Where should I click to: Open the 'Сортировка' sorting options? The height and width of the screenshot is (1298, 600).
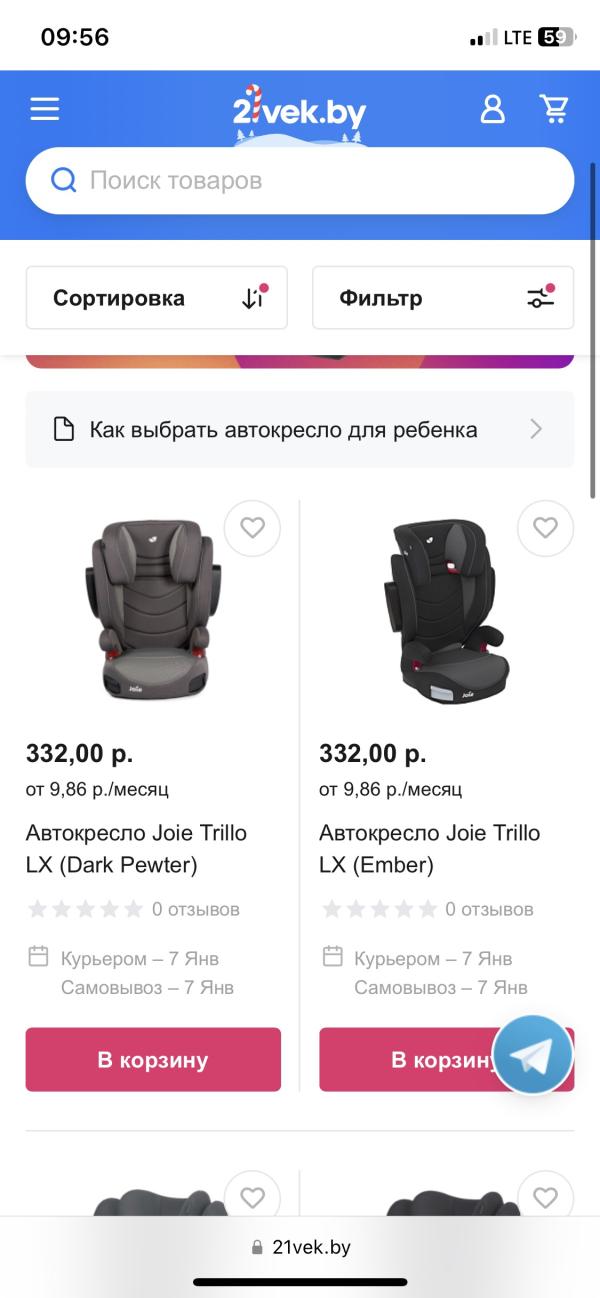click(156, 298)
